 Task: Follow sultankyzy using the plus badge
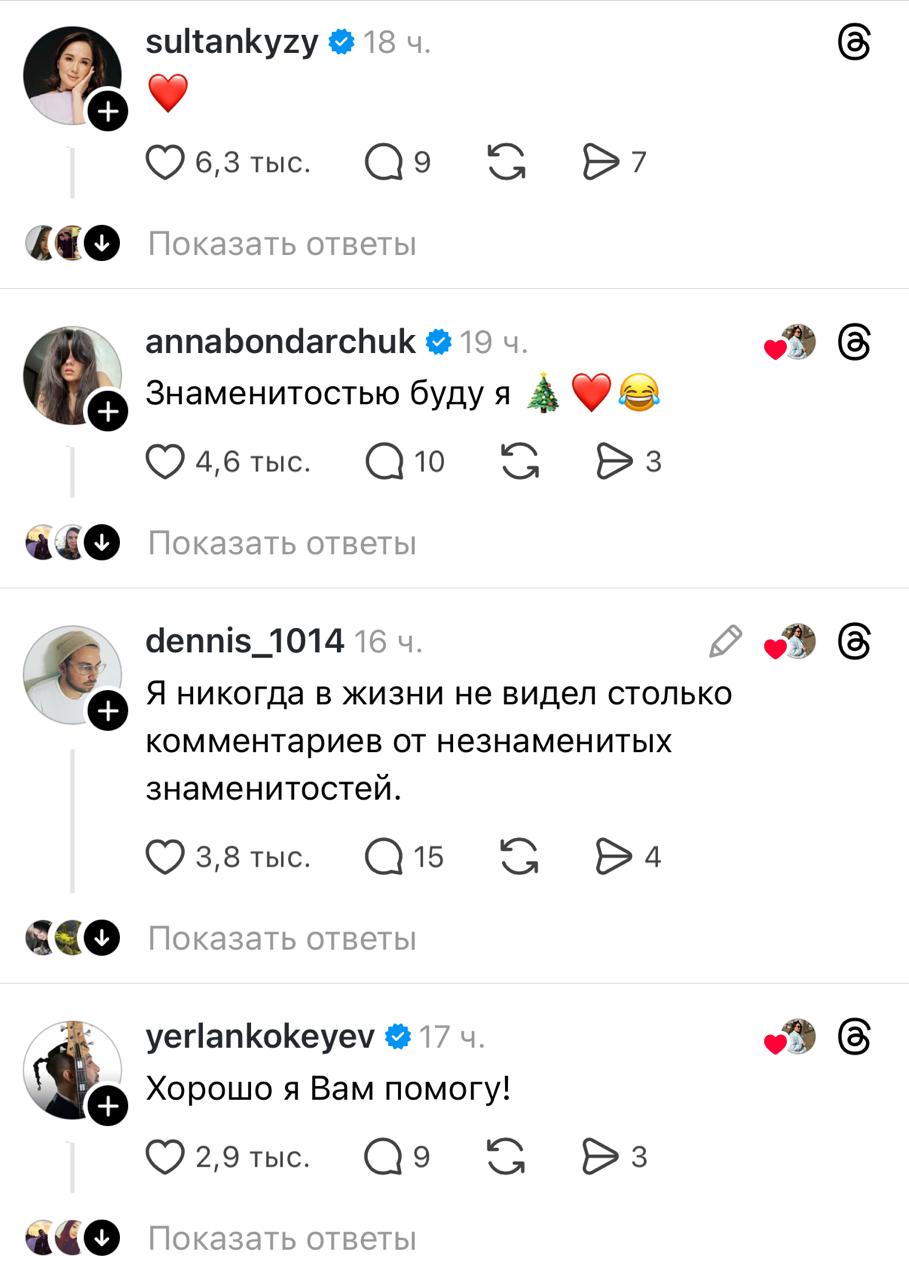click(x=108, y=112)
